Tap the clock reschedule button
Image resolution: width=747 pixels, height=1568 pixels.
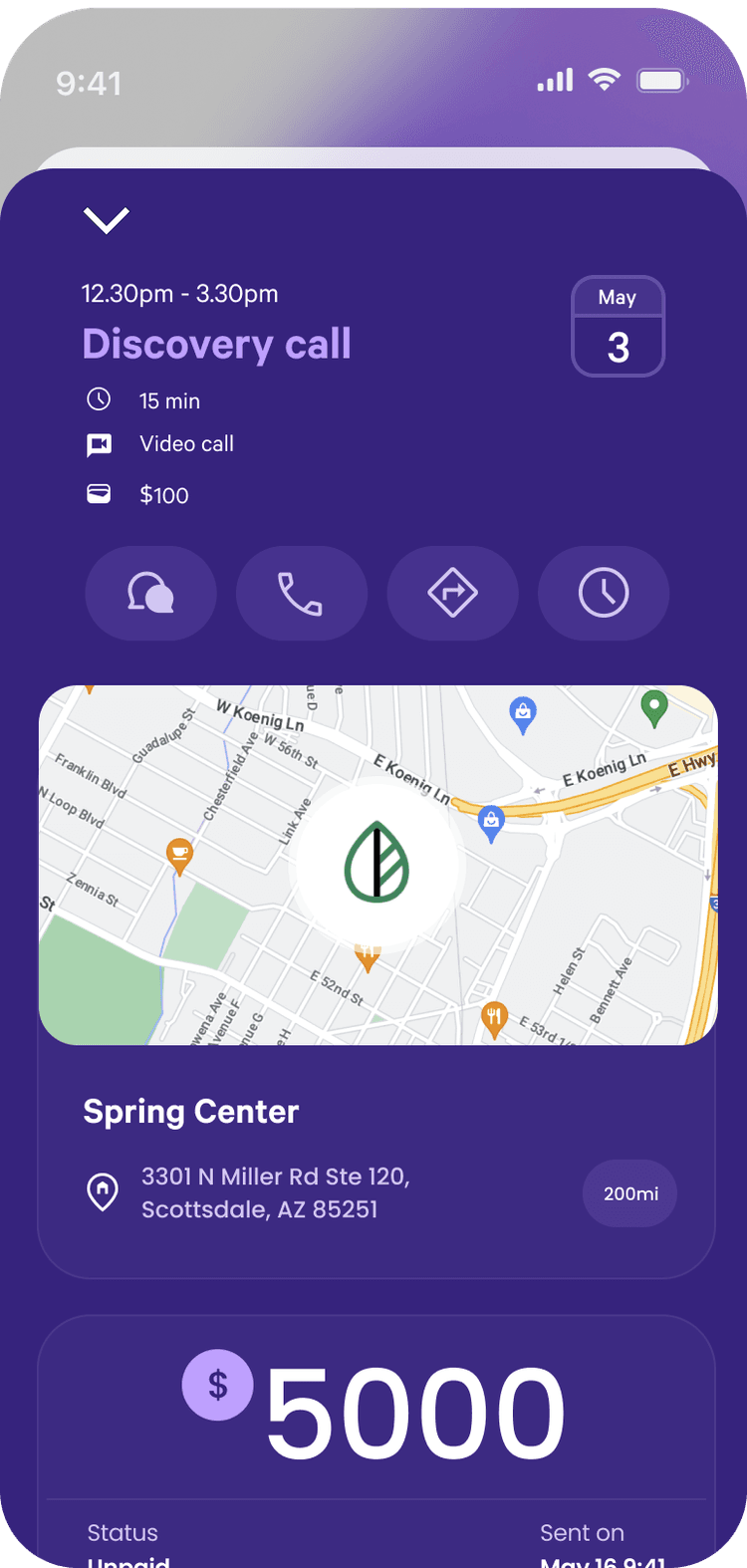click(603, 594)
